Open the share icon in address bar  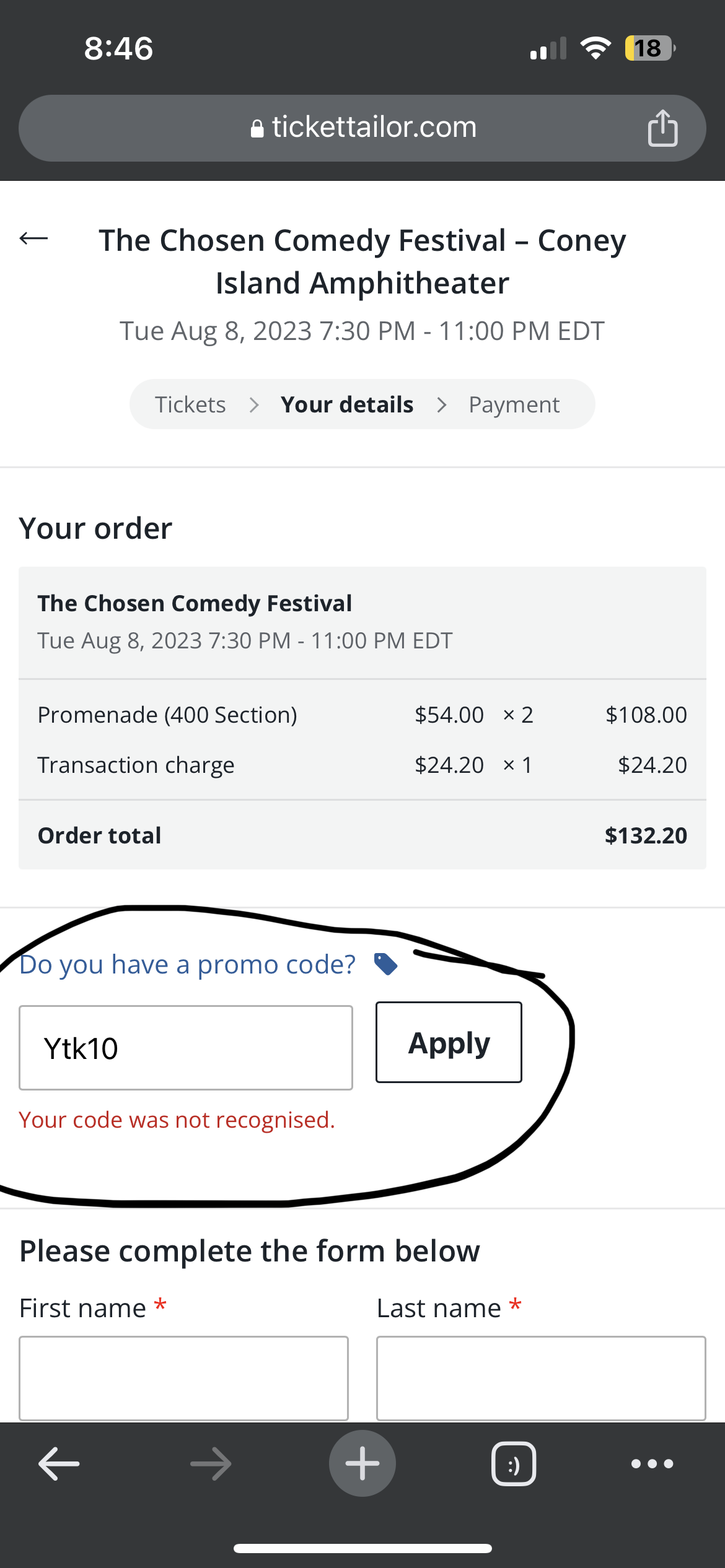point(662,128)
